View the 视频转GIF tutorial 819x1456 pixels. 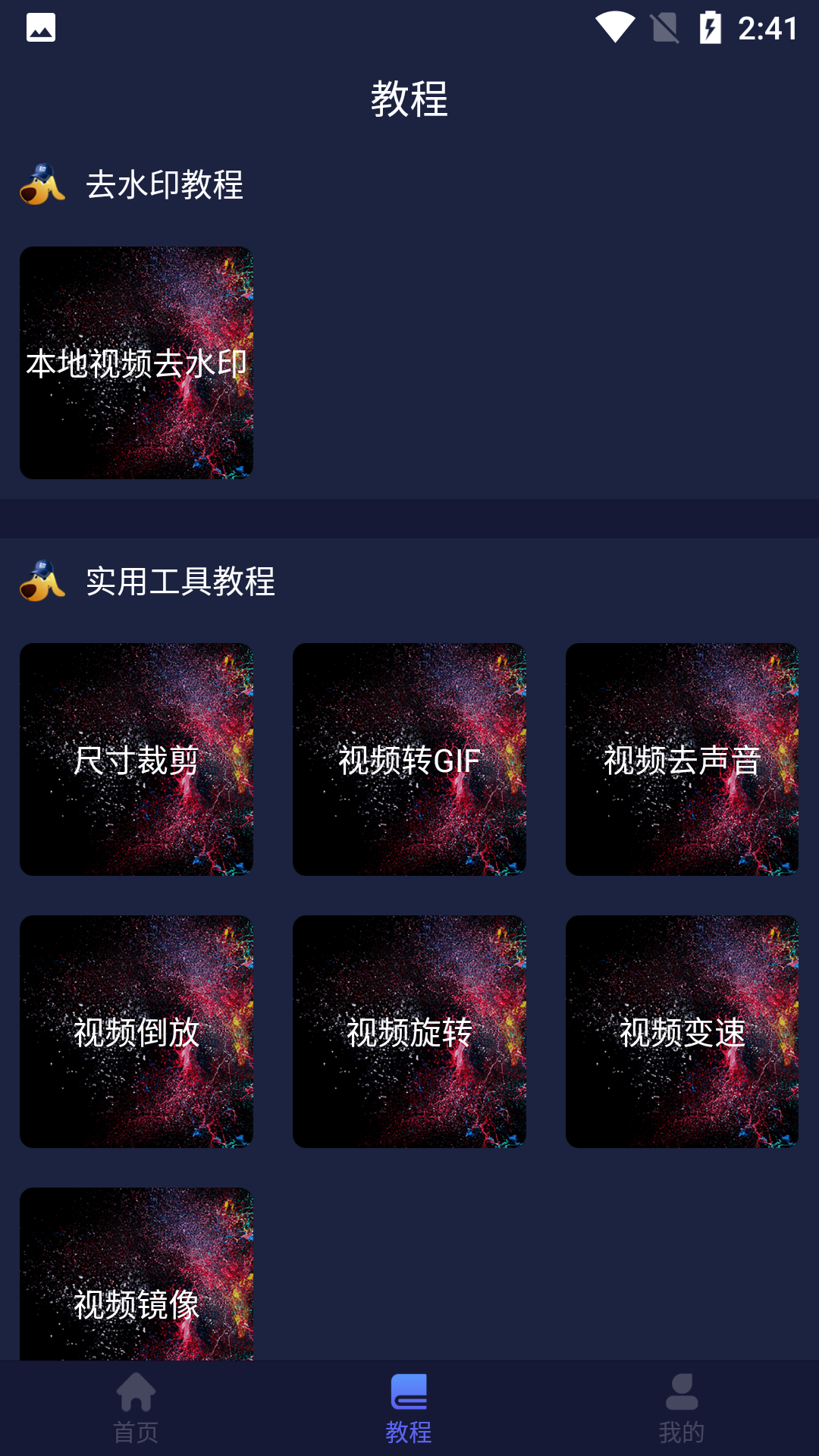click(x=409, y=759)
